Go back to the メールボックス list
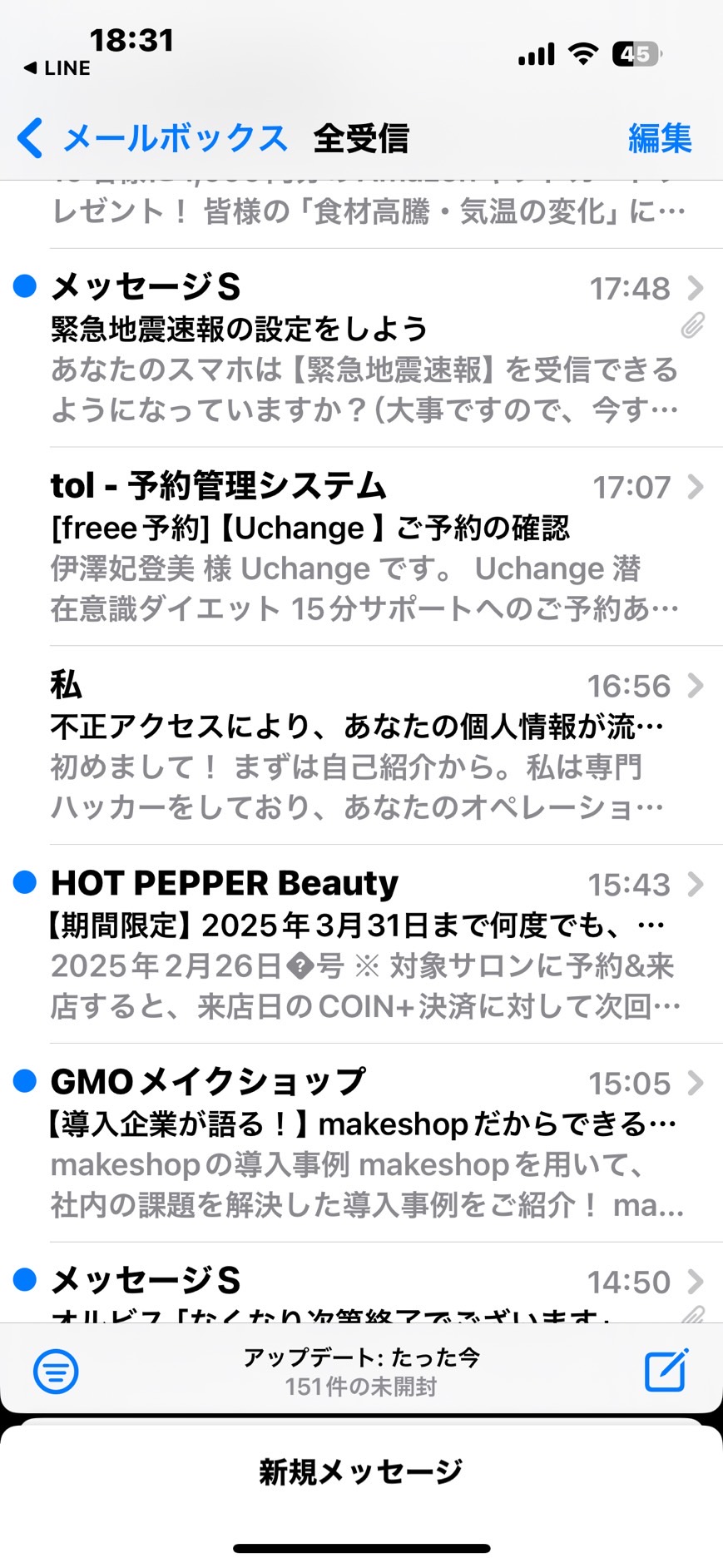Screen dimensions: 723x1568 pos(152,138)
